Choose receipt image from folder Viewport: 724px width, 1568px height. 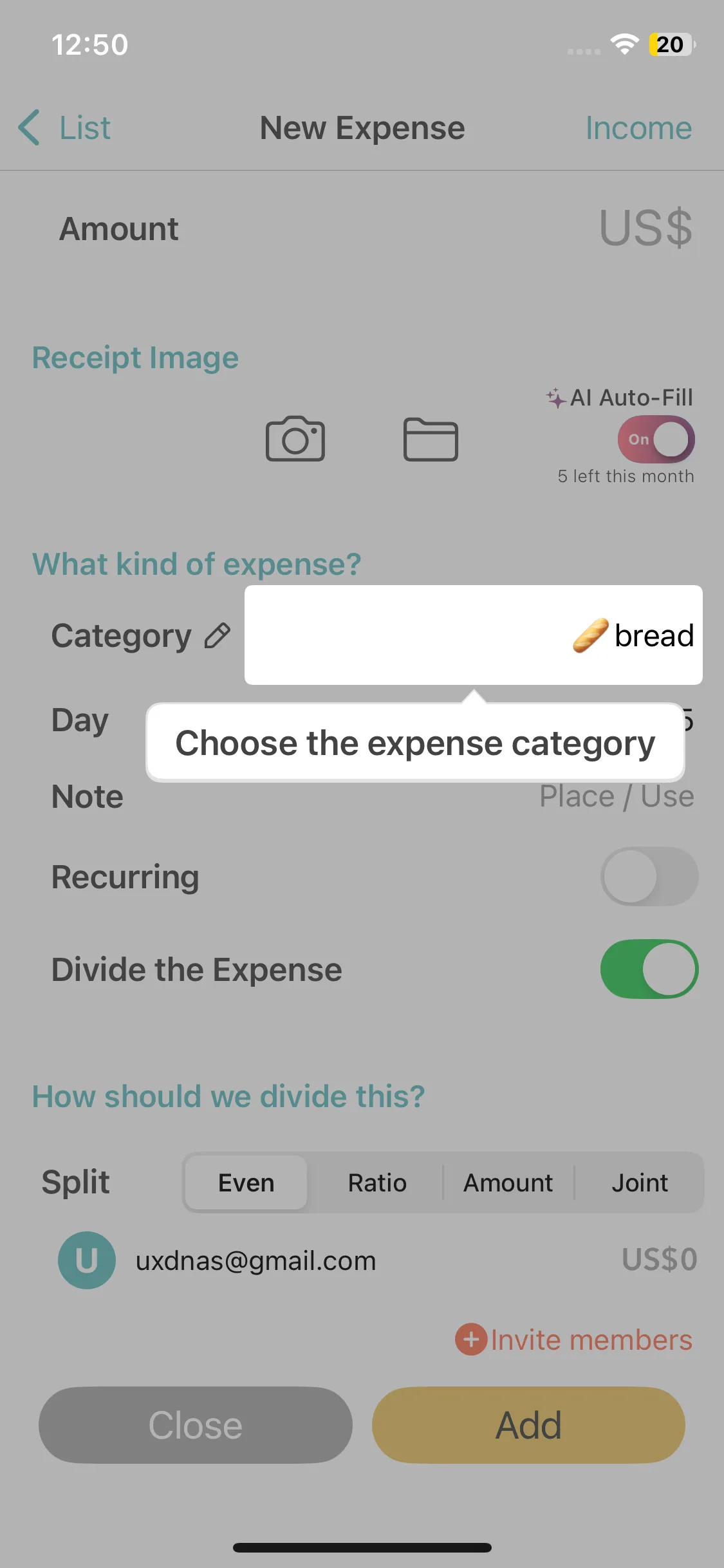click(x=431, y=439)
